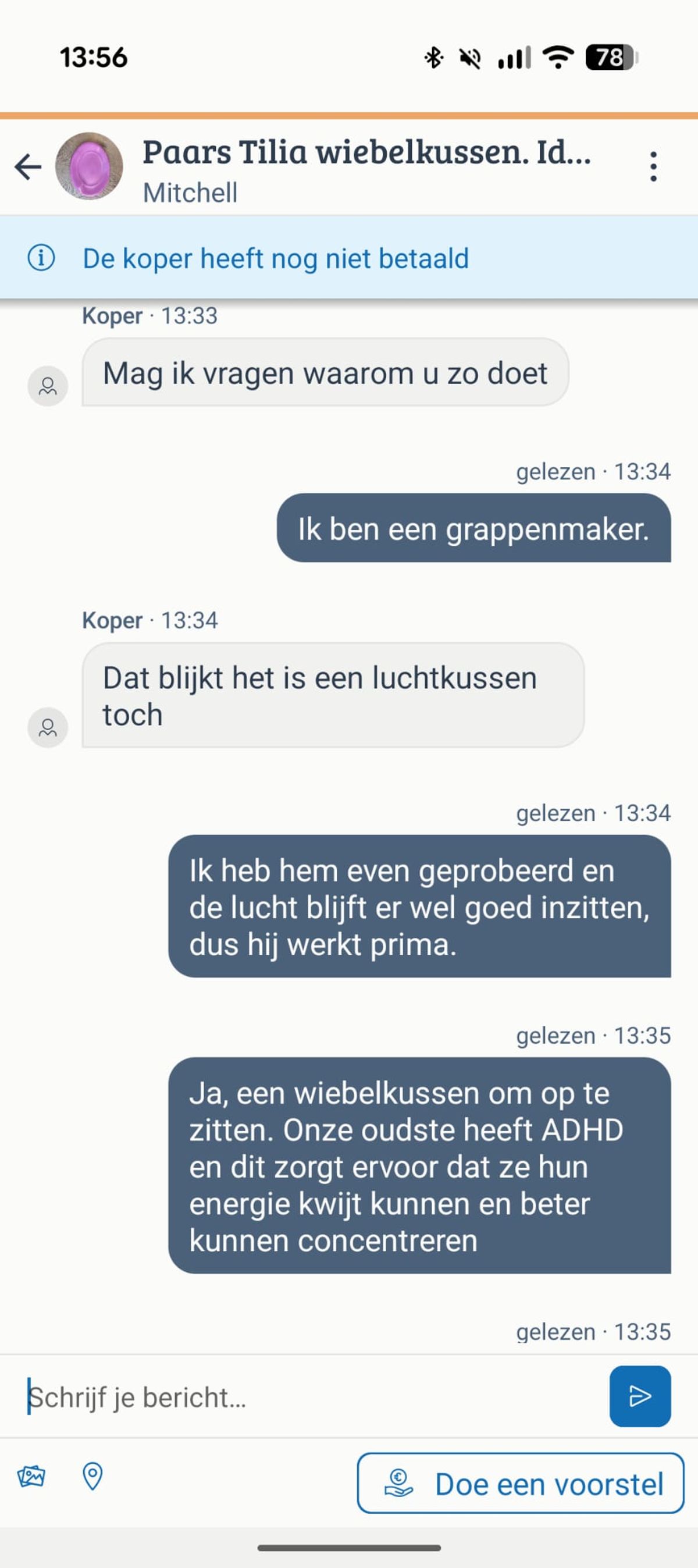The width and height of the screenshot is (698, 1568).
Task: Tap the 'Schrijf je bericht' message field
Action: pyautogui.click(x=304, y=1398)
